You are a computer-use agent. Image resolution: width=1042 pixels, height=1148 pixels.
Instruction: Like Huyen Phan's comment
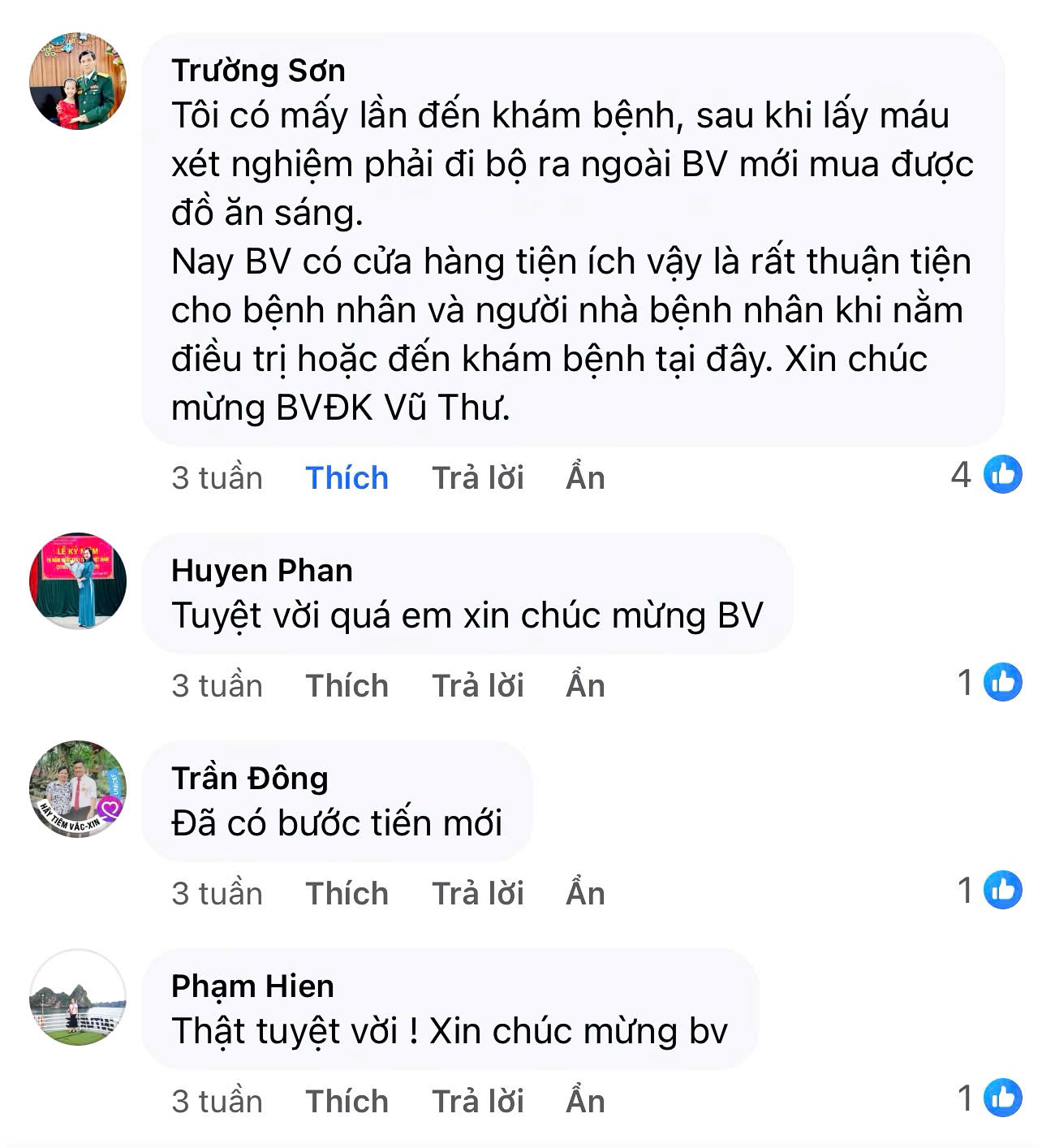(x=347, y=685)
